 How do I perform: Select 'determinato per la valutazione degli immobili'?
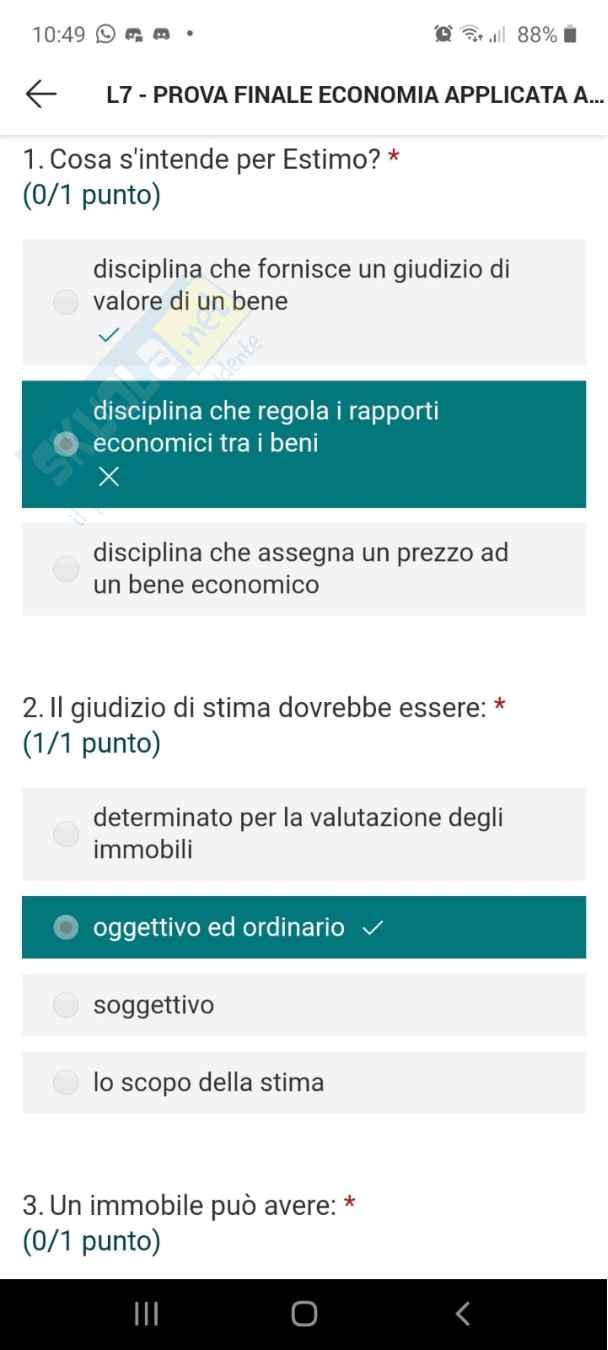[66, 834]
